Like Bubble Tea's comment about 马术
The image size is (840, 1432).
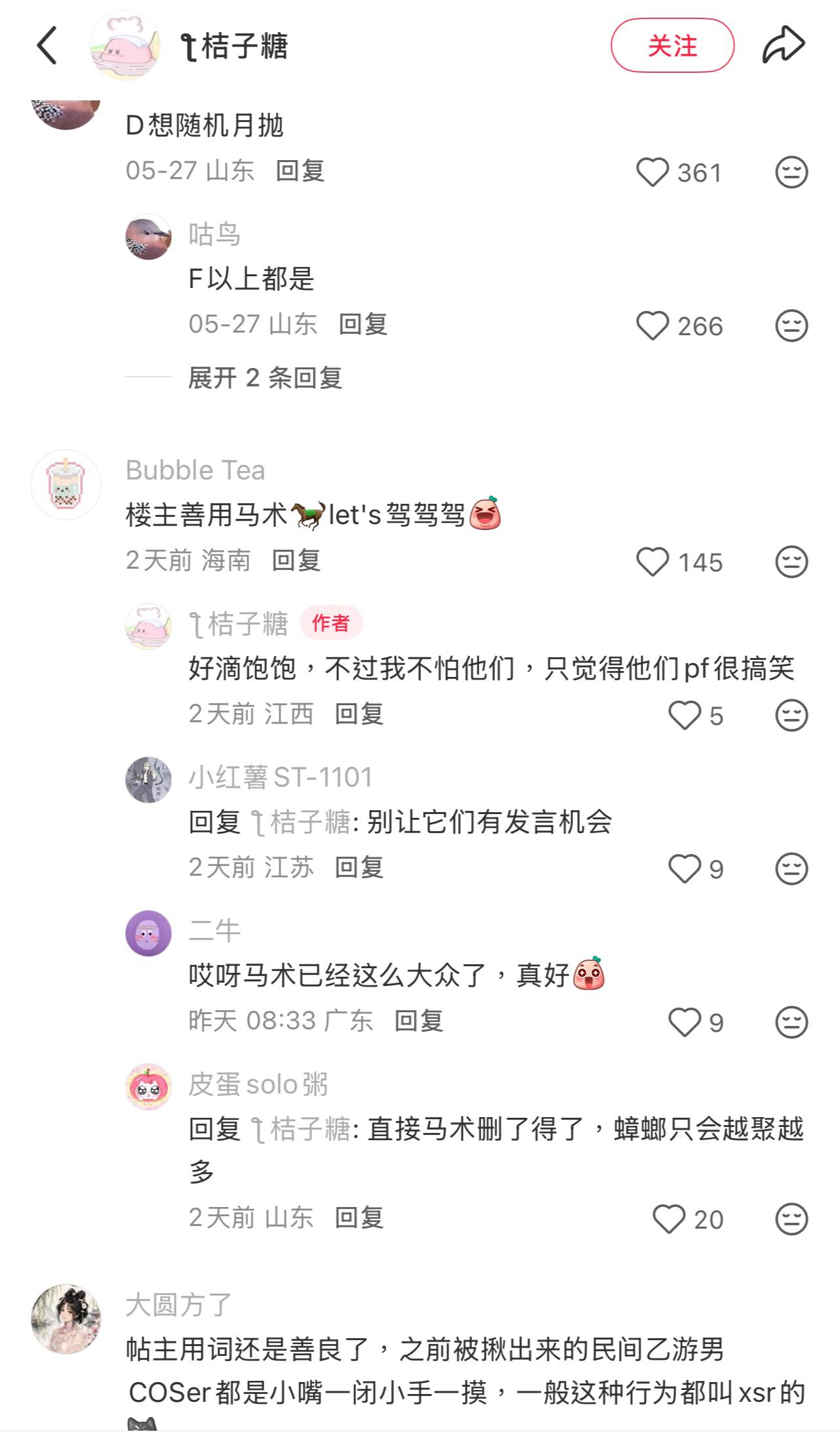click(652, 562)
